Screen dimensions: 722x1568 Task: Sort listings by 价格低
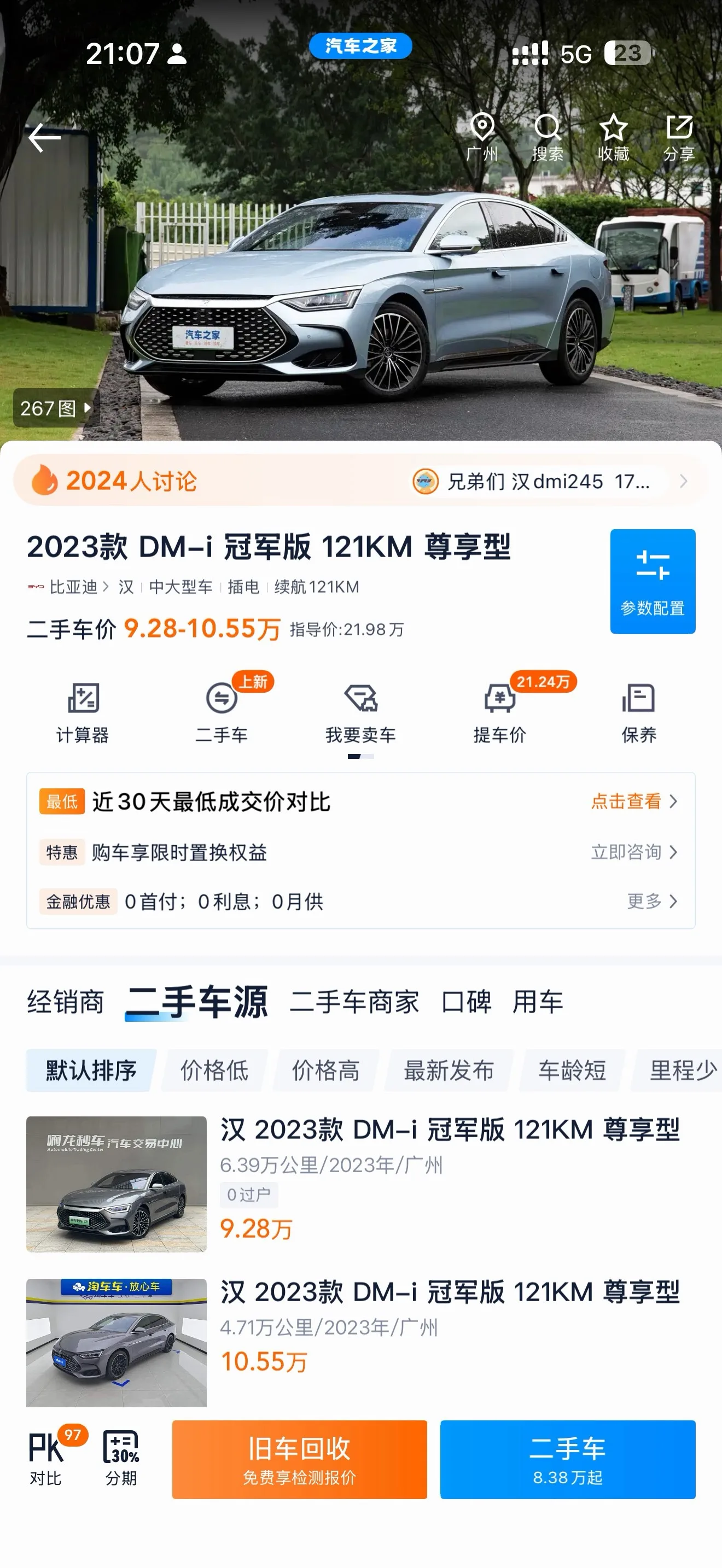coord(214,1070)
